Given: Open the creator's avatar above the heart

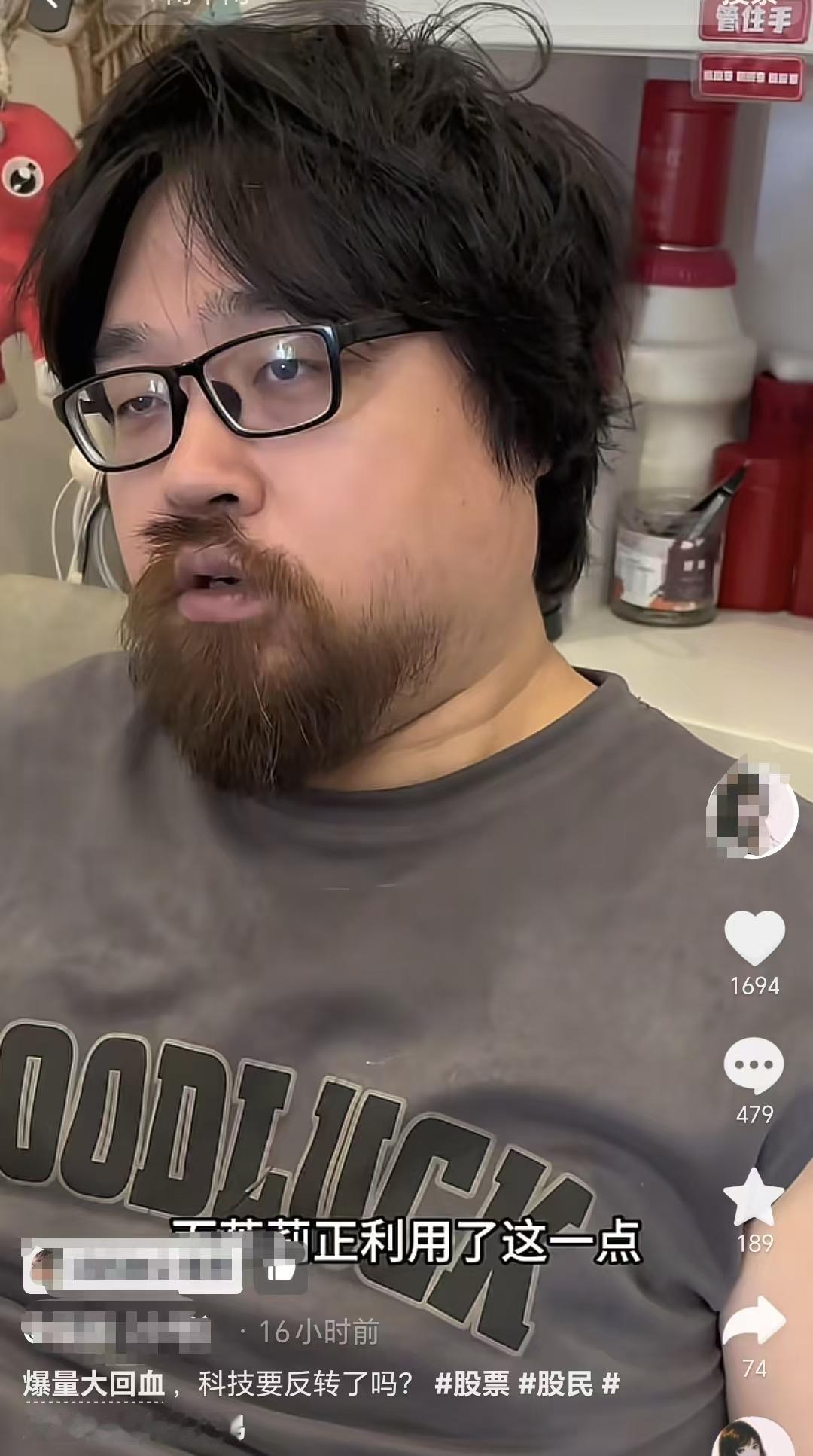Looking at the screenshot, I should (x=752, y=812).
